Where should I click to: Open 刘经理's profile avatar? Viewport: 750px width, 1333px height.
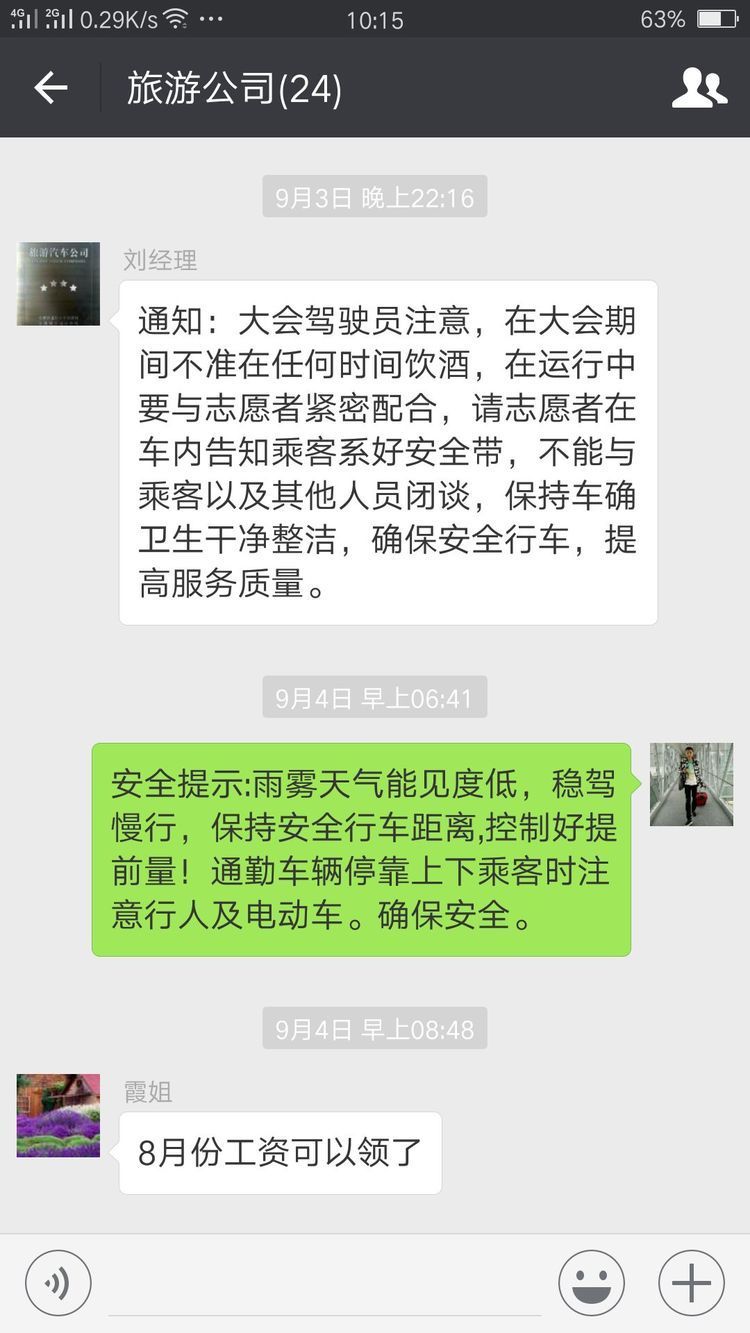pyautogui.click(x=58, y=283)
